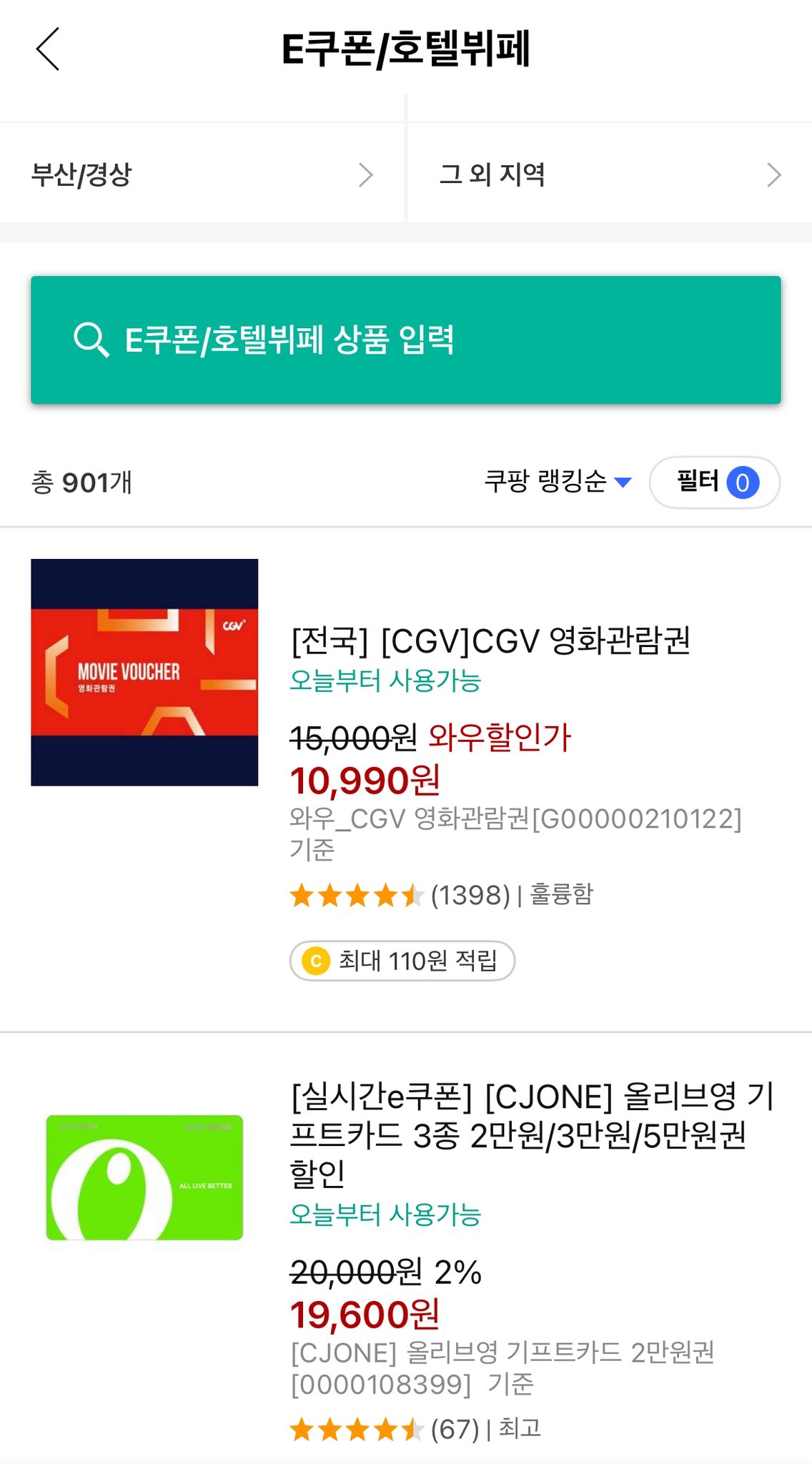Go back using the top-left arrow

tap(48, 49)
